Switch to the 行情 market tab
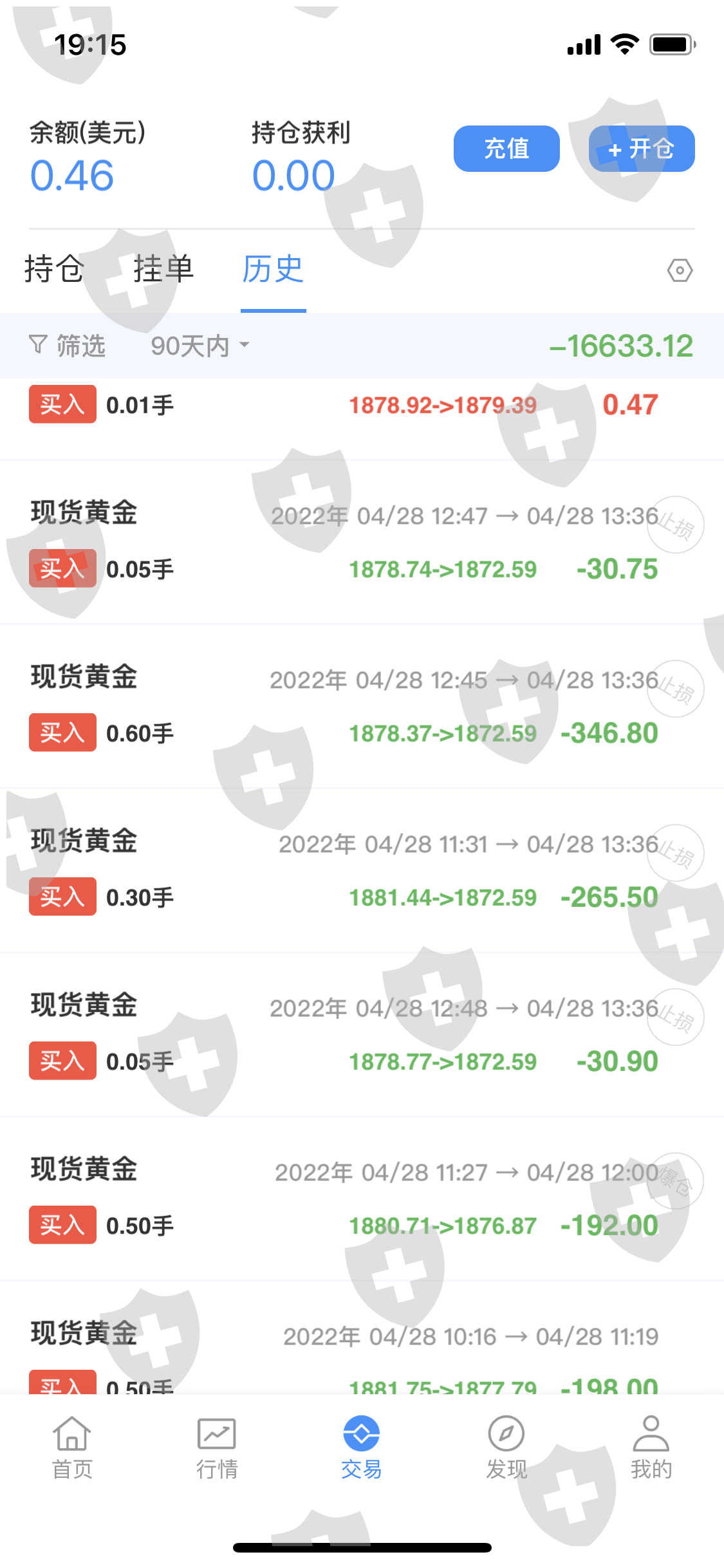Viewport: 724px width, 1568px height. (217, 1448)
